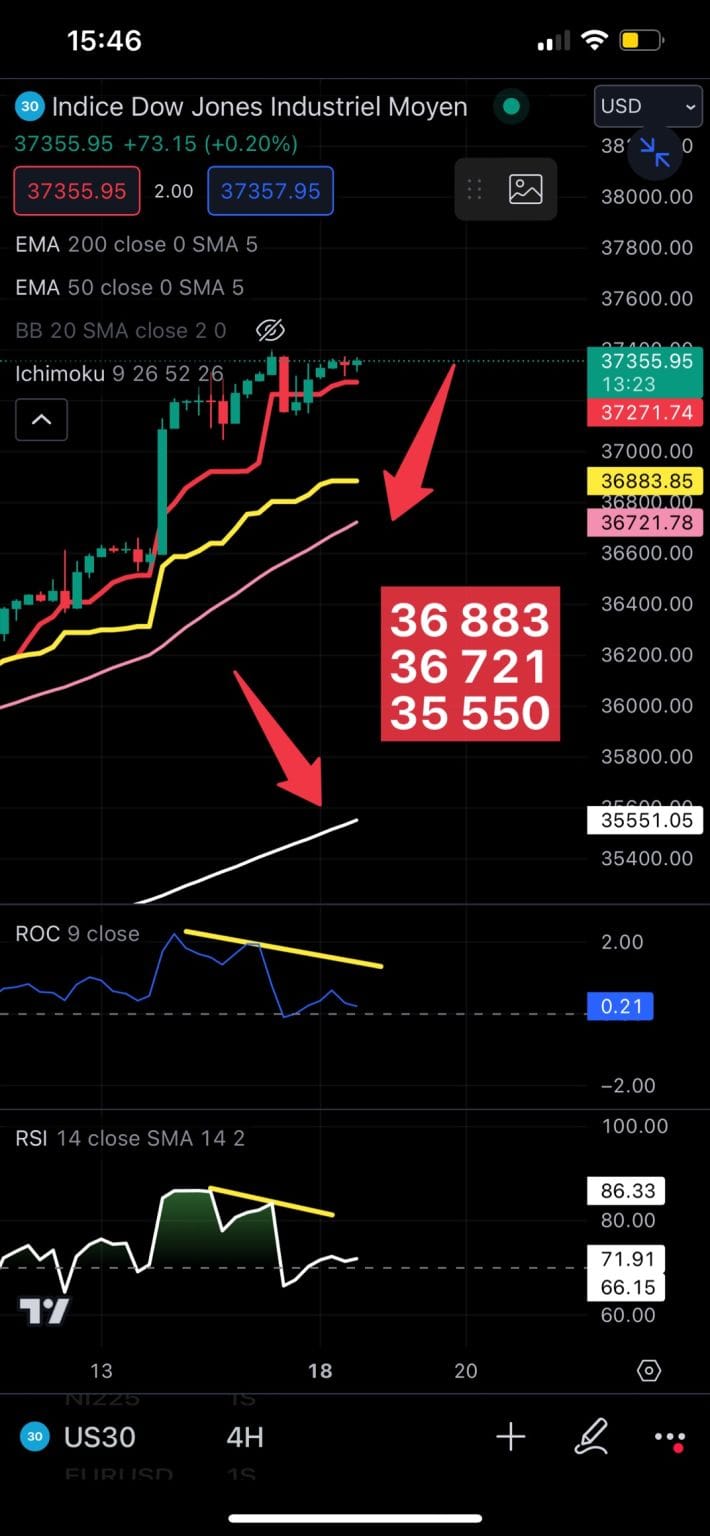Image resolution: width=710 pixels, height=1536 pixels.
Task: Select the RSI 14 indicator label
Action: point(130,1138)
